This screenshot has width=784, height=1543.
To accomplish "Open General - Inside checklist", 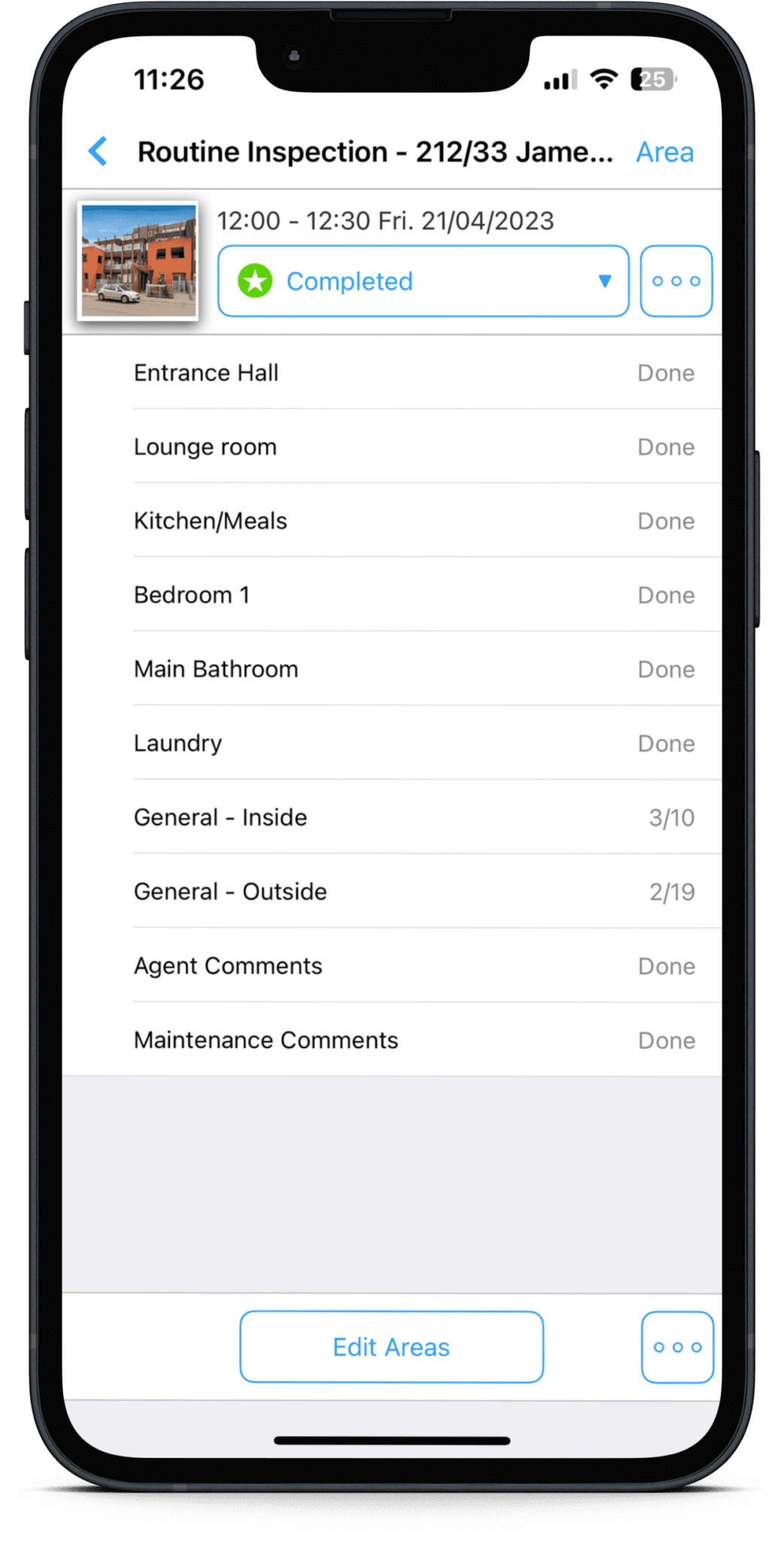I will tap(392, 817).
